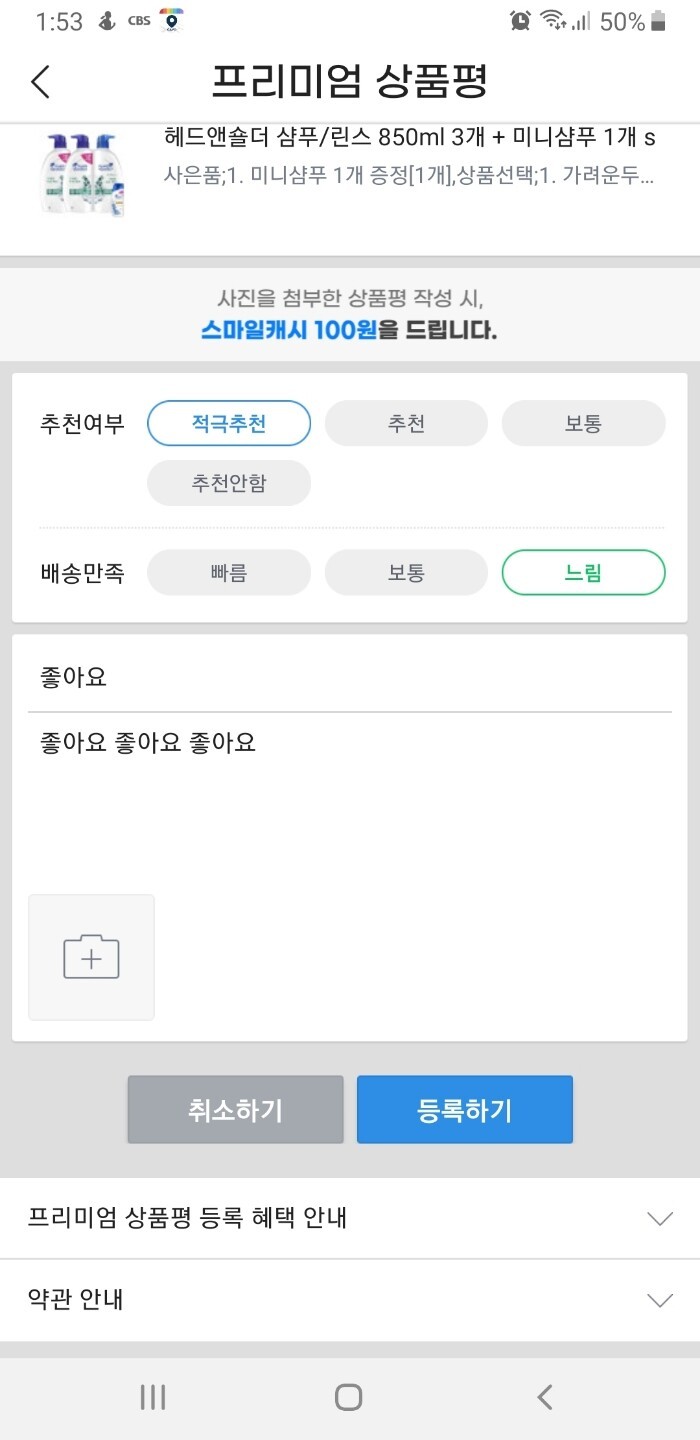Select the 추천안함 option
The height and width of the screenshot is (1440, 700).
click(x=229, y=484)
